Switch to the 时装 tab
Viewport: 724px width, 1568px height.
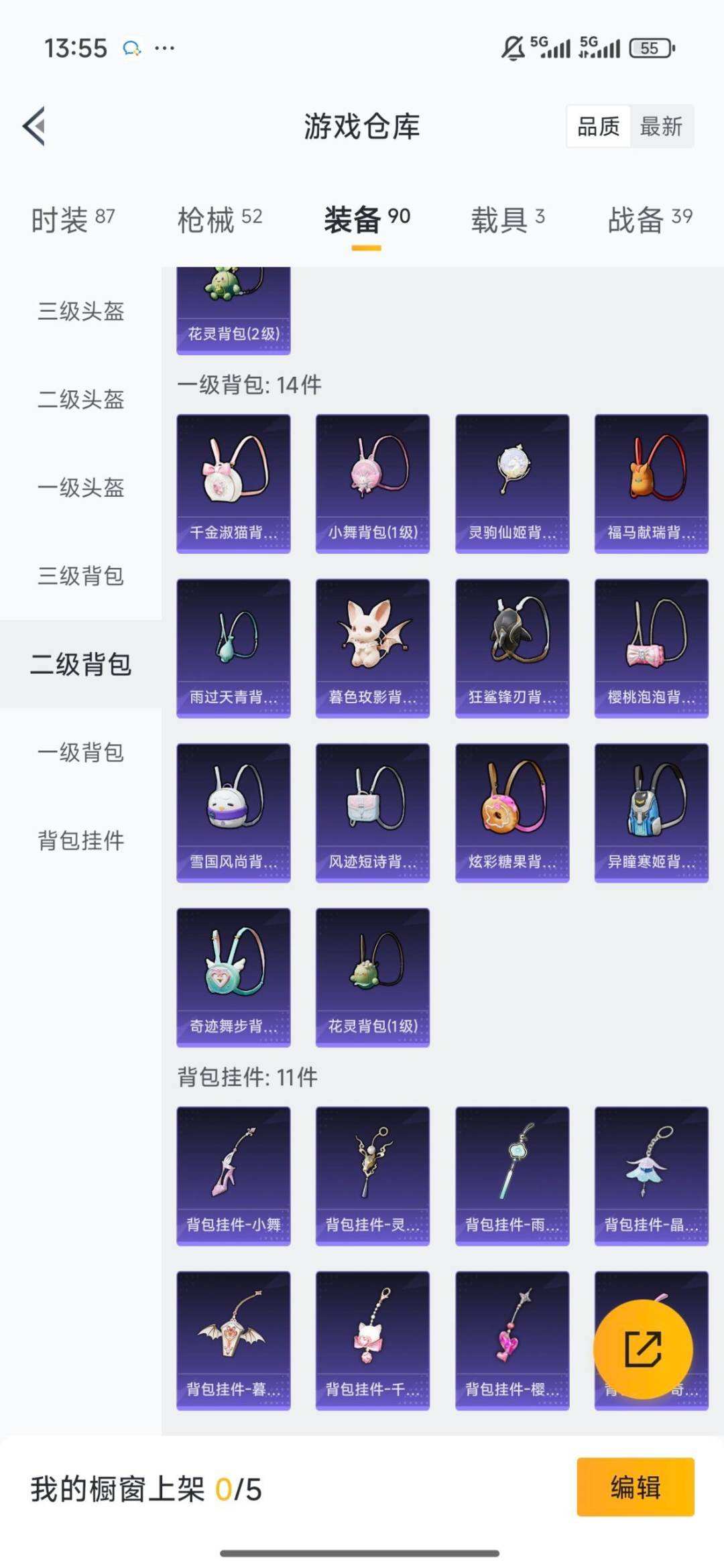click(x=72, y=219)
